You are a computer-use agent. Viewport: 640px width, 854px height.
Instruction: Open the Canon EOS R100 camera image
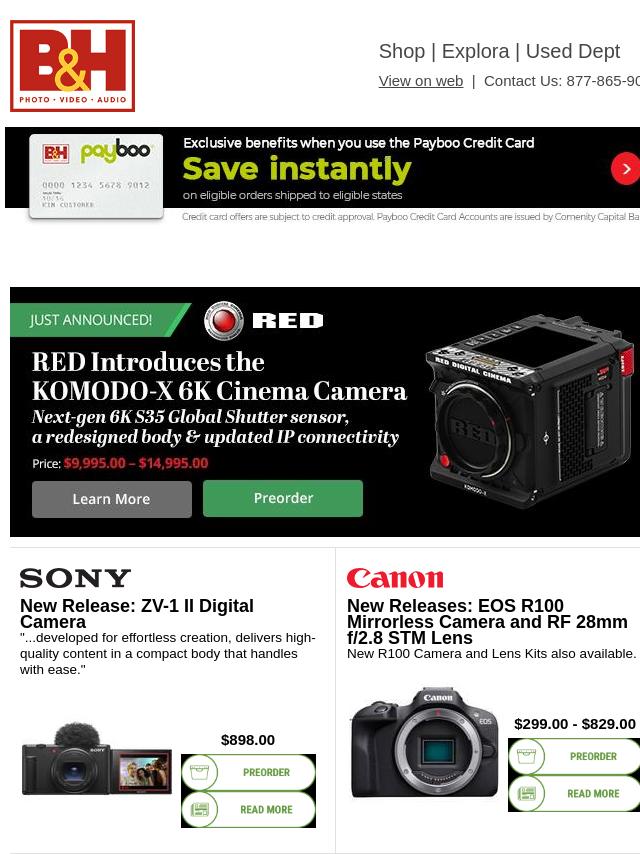click(425, 742)
